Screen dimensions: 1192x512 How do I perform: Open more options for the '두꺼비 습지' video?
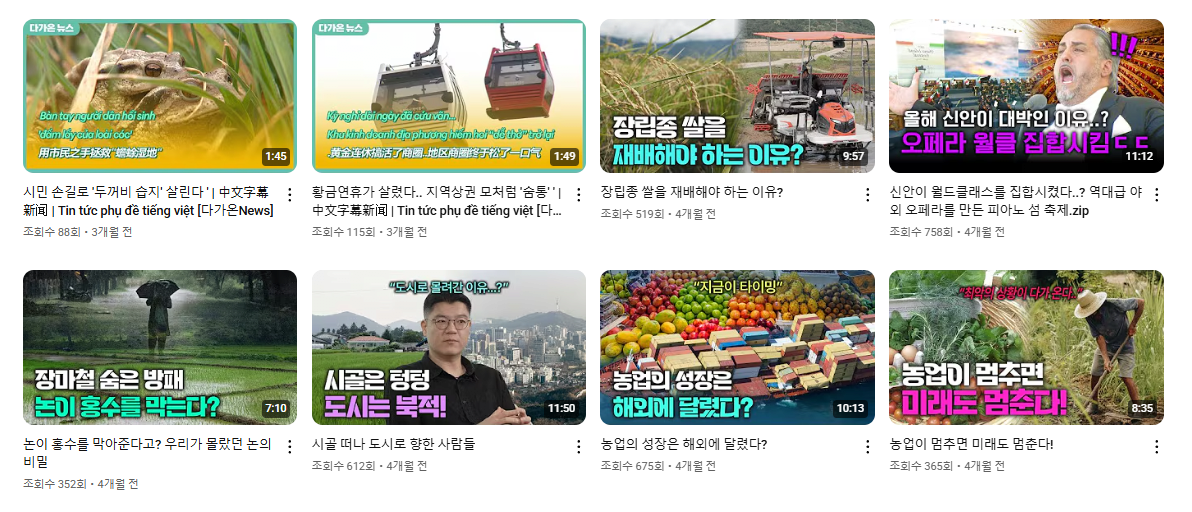tap(290, 195)
